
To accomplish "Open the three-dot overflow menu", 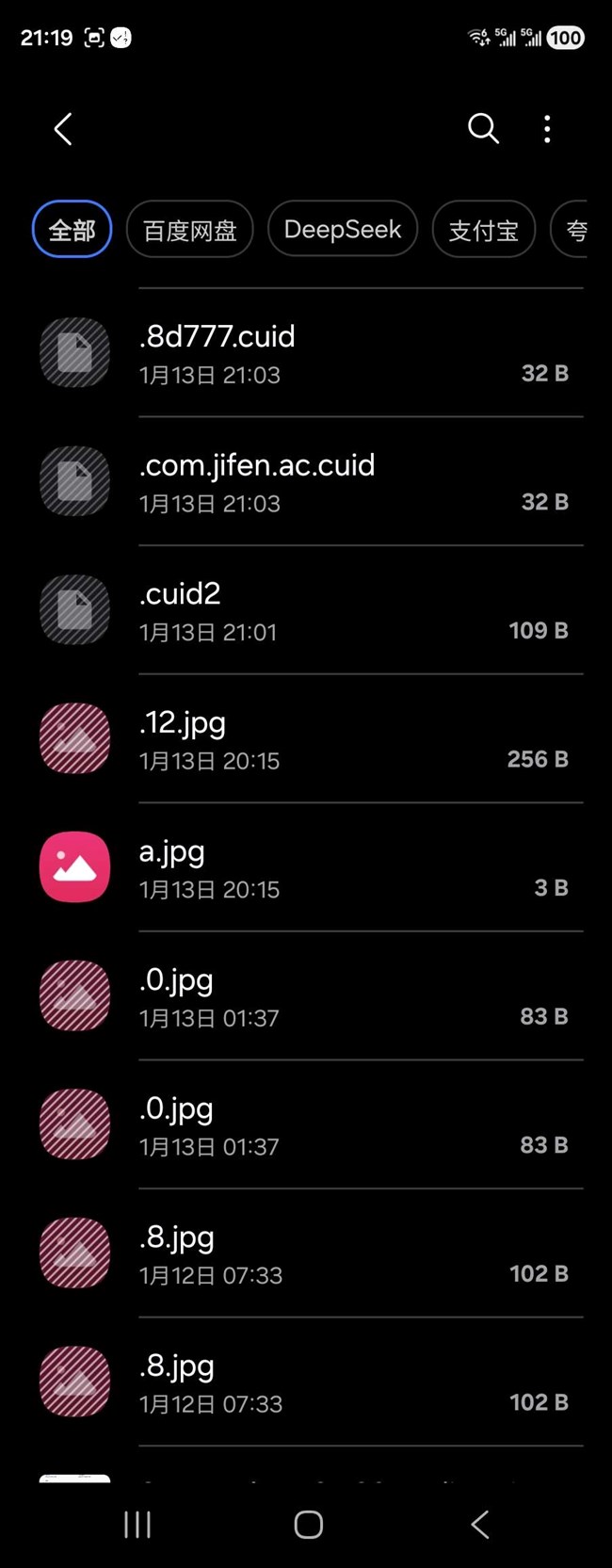I will 547,129.
